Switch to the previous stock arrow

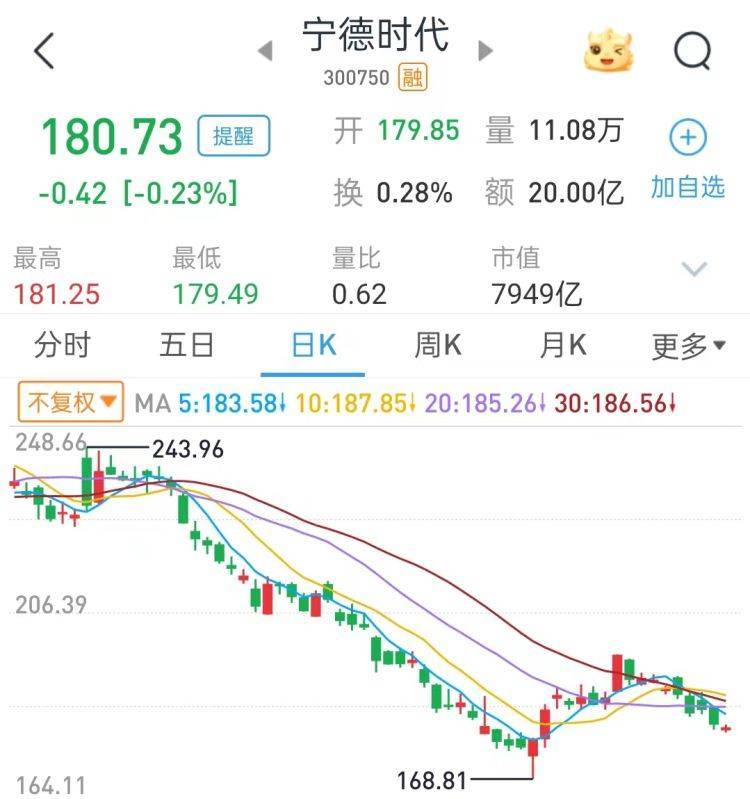click(265, 51)
